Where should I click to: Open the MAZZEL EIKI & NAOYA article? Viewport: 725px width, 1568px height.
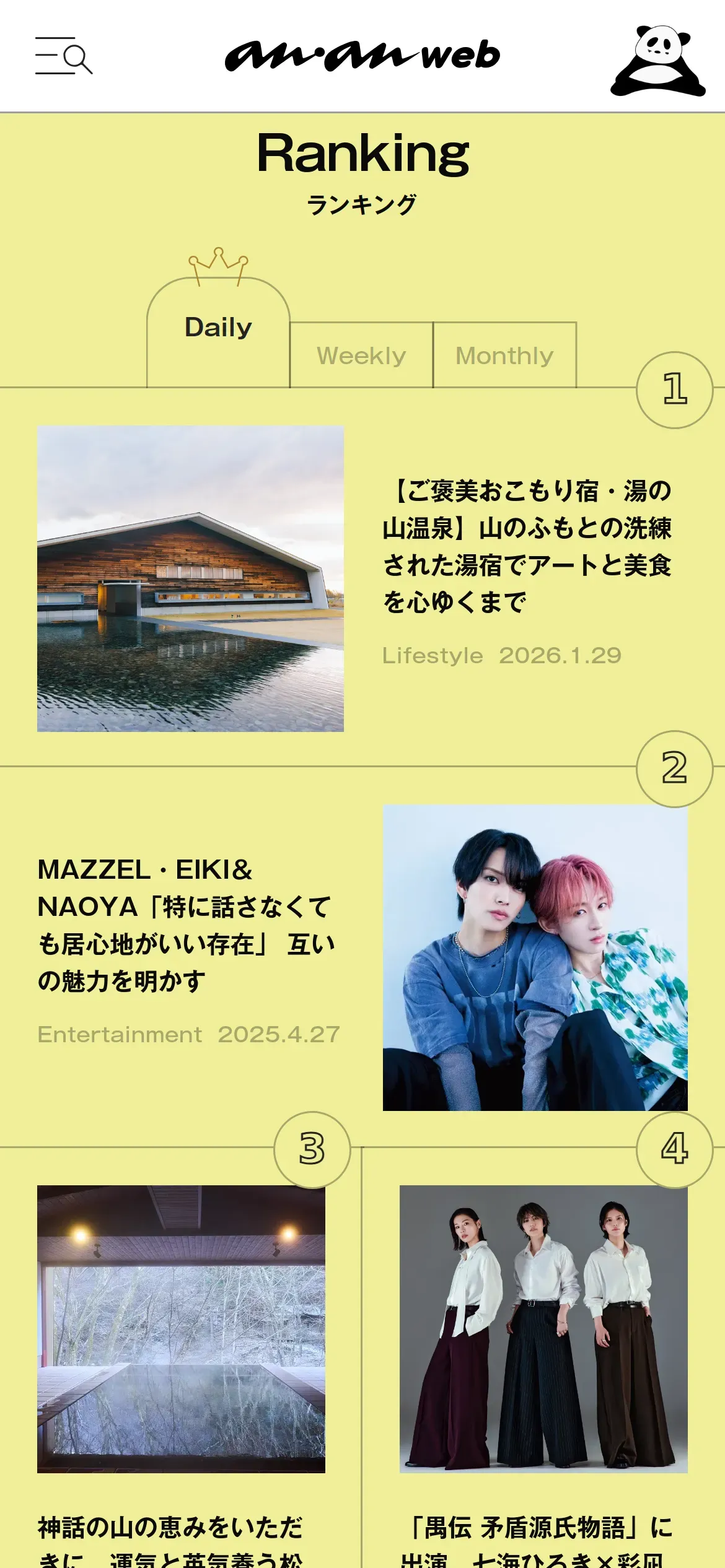pyautogui.click(x=186, y=925)
